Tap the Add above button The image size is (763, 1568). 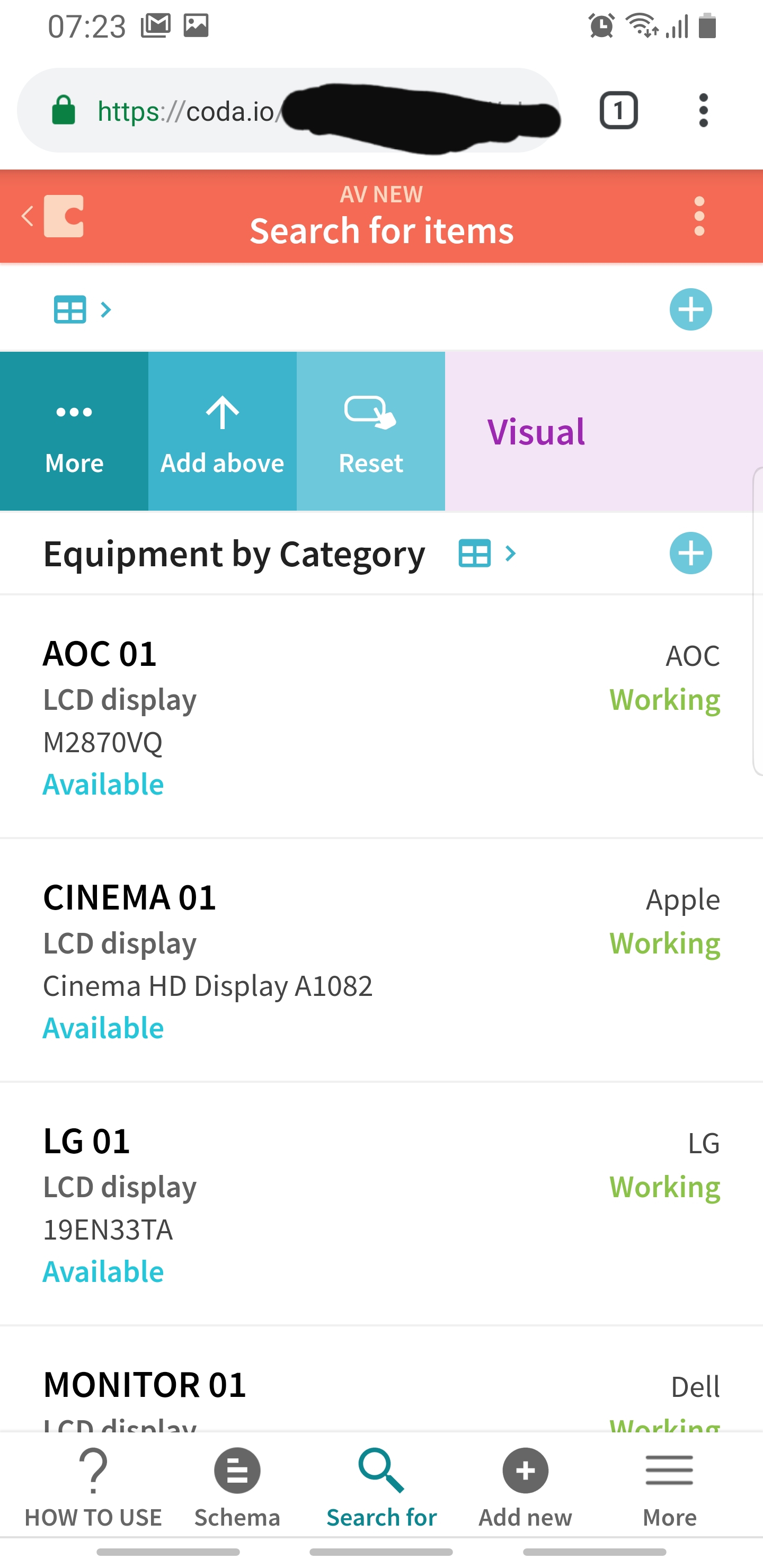(x=222, y=431)
